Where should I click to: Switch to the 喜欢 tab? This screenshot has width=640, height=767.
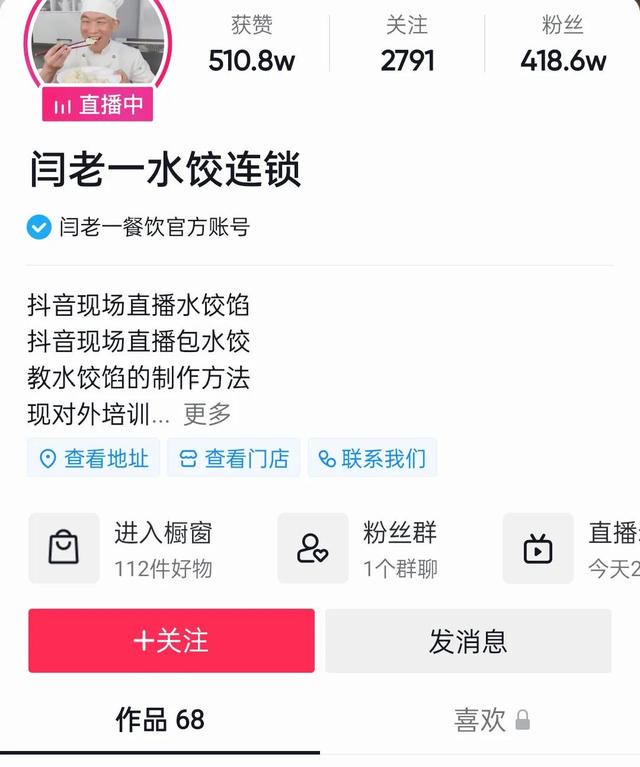pos(490,719)
